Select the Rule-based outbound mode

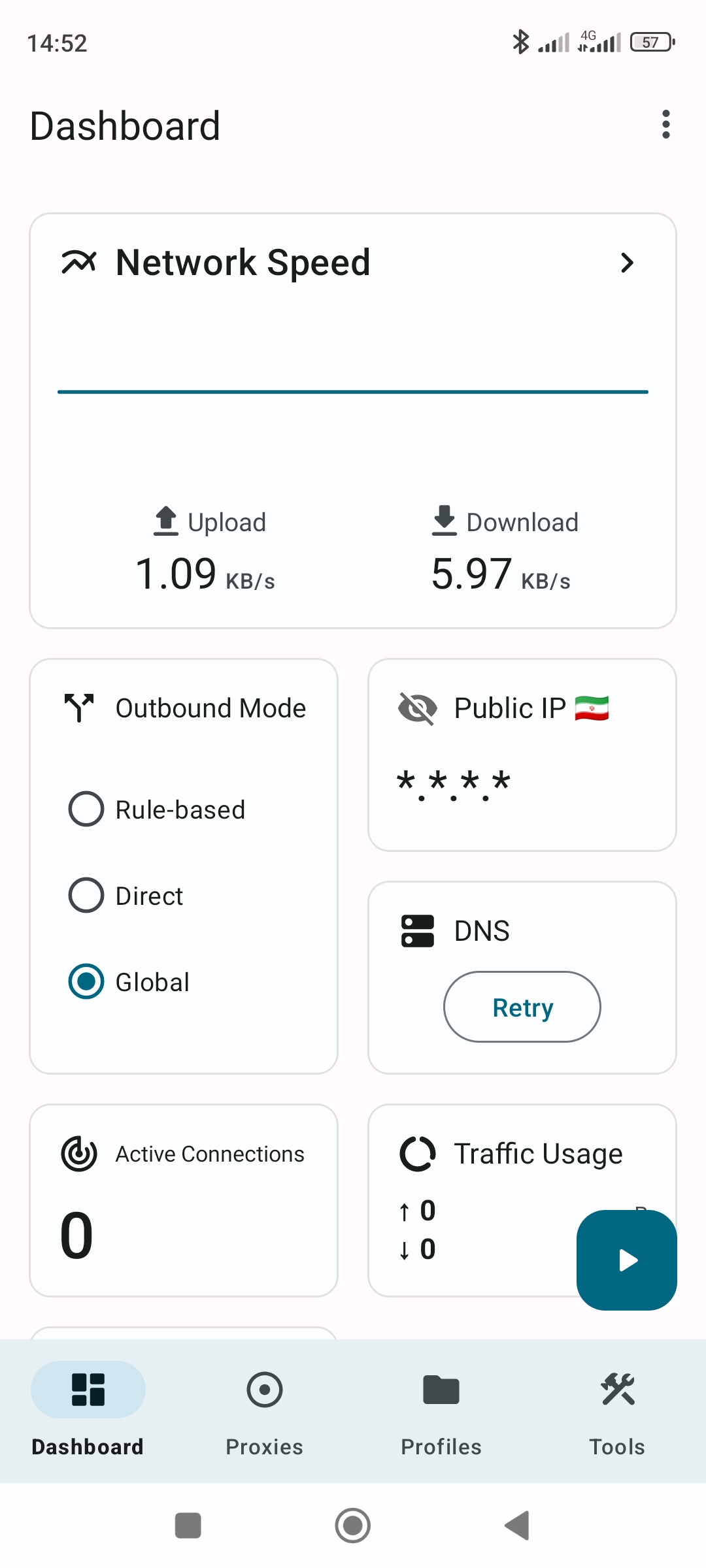[x=85, y=809]
